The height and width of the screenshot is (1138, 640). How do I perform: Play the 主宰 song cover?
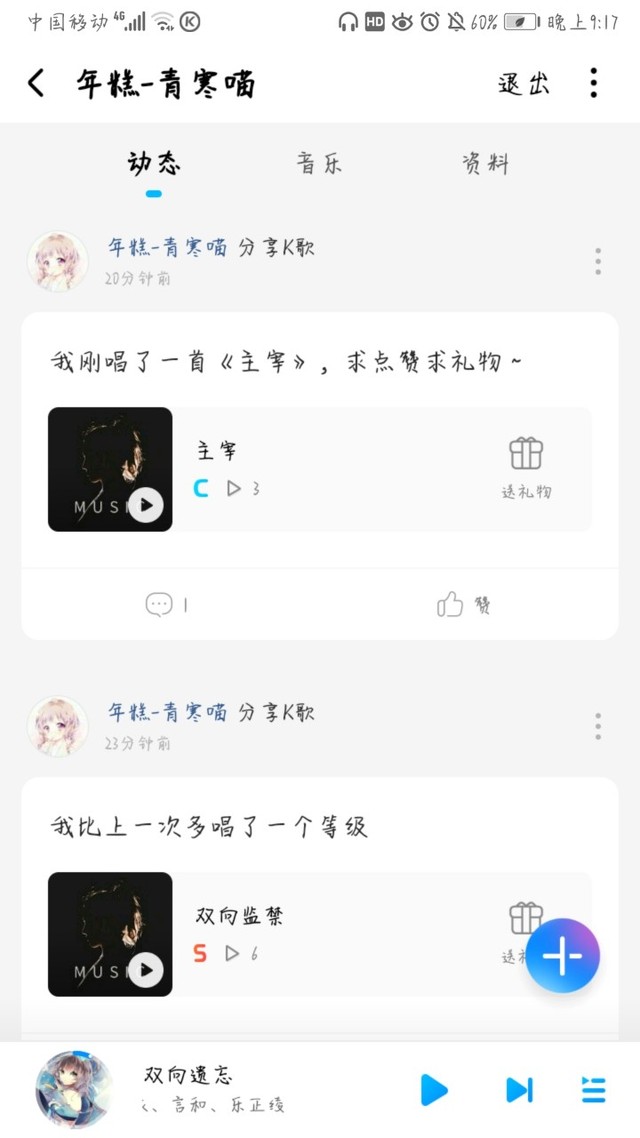coord(110,469)
